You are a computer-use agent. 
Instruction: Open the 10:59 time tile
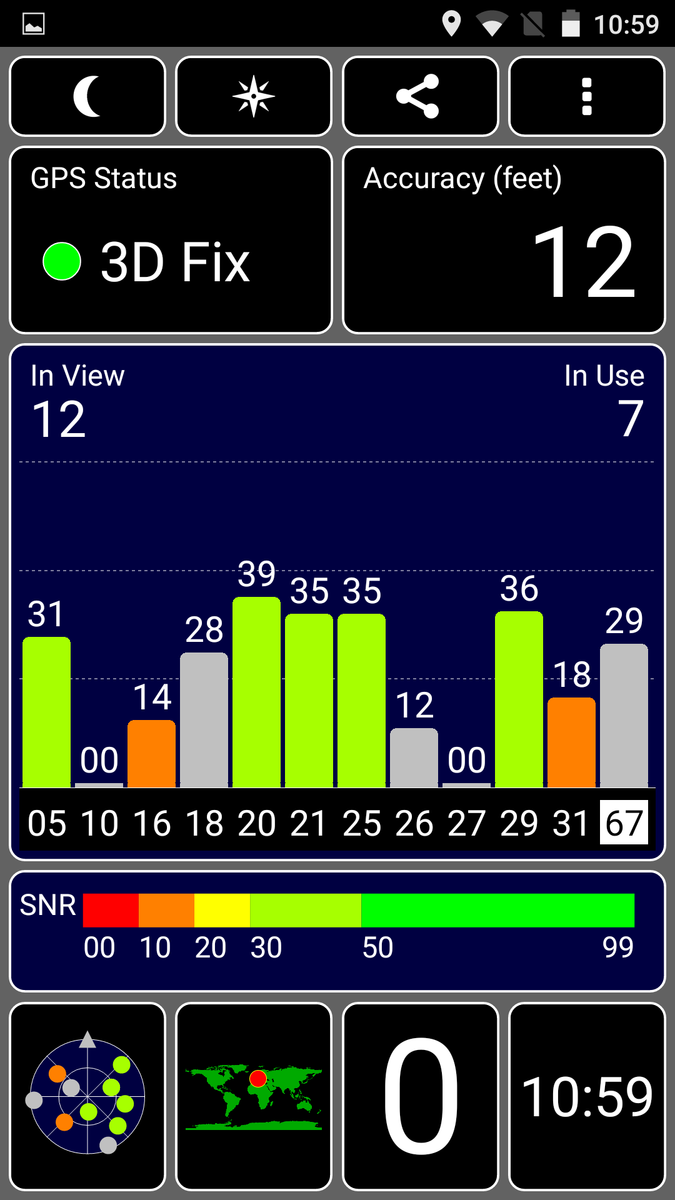click(586, 1096)
